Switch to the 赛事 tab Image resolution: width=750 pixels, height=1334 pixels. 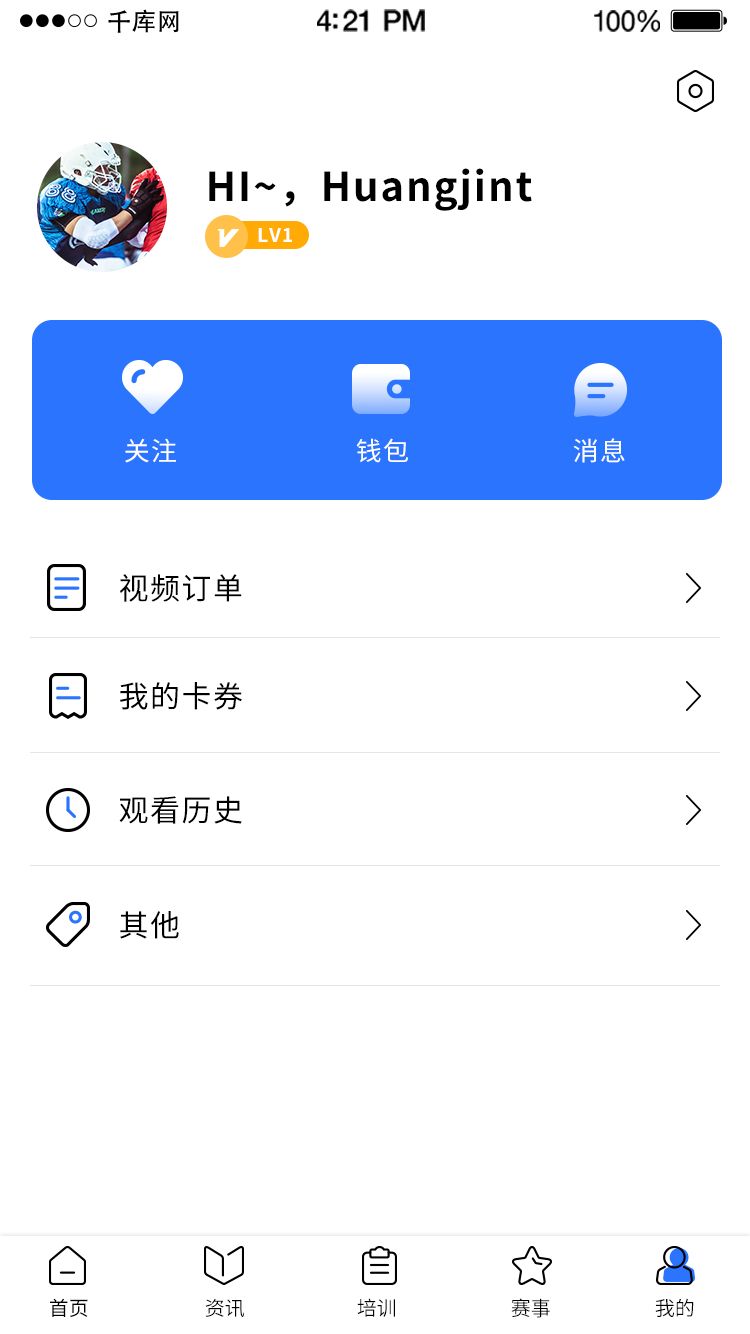[531, 1282]
